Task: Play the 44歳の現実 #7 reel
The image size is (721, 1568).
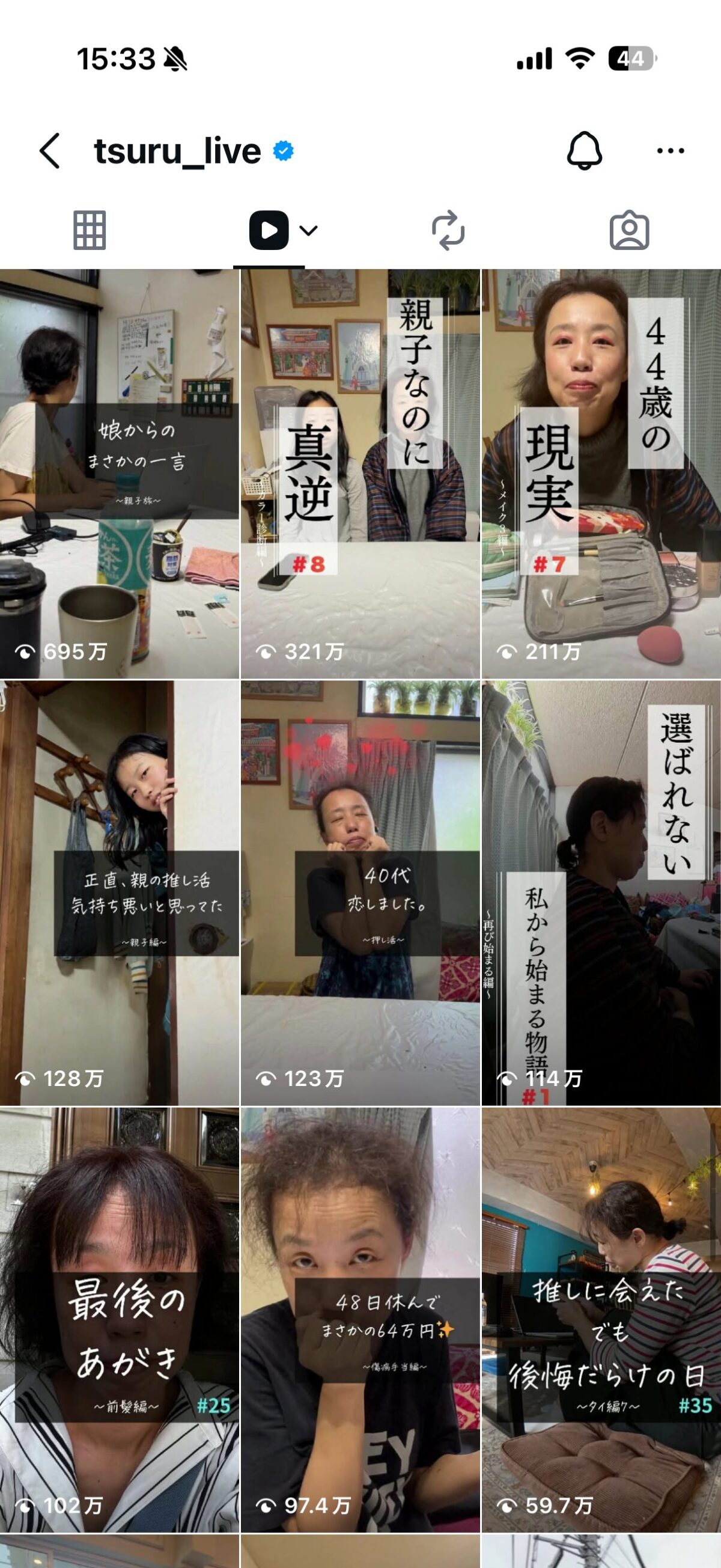Action: coord(601,474)
